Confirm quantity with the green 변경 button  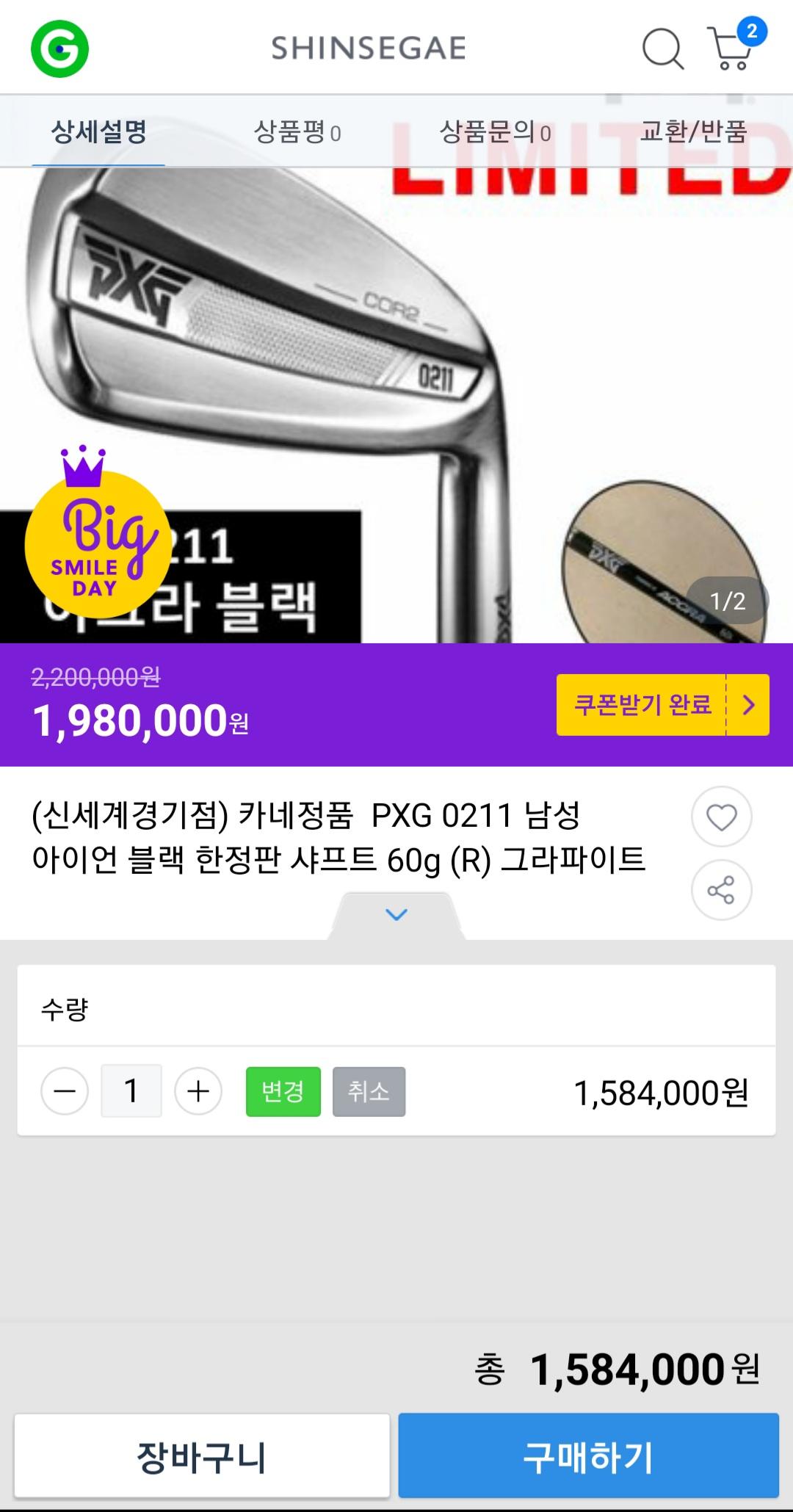283,1091
